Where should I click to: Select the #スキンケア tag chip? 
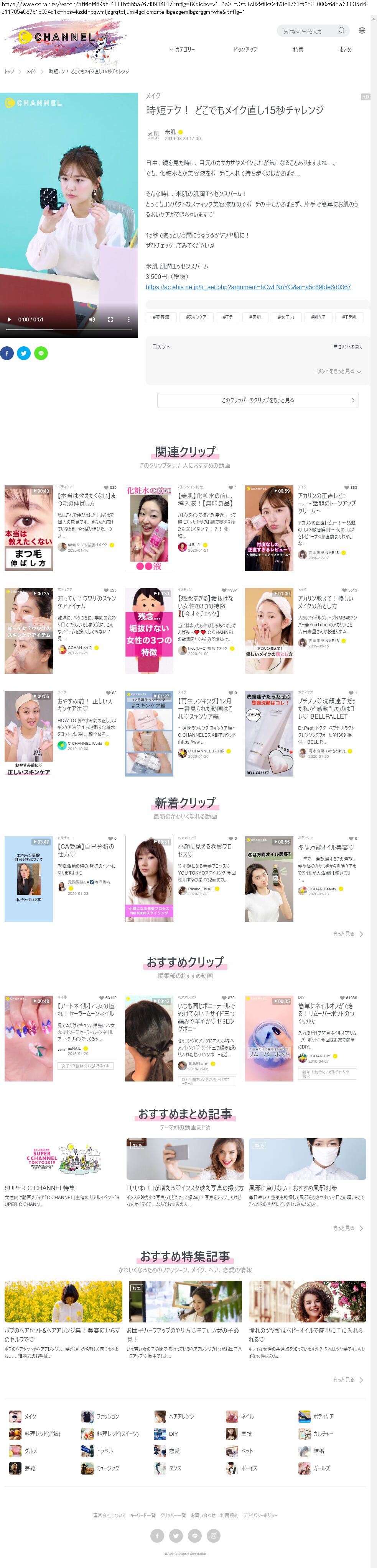[x=196, y=317]
